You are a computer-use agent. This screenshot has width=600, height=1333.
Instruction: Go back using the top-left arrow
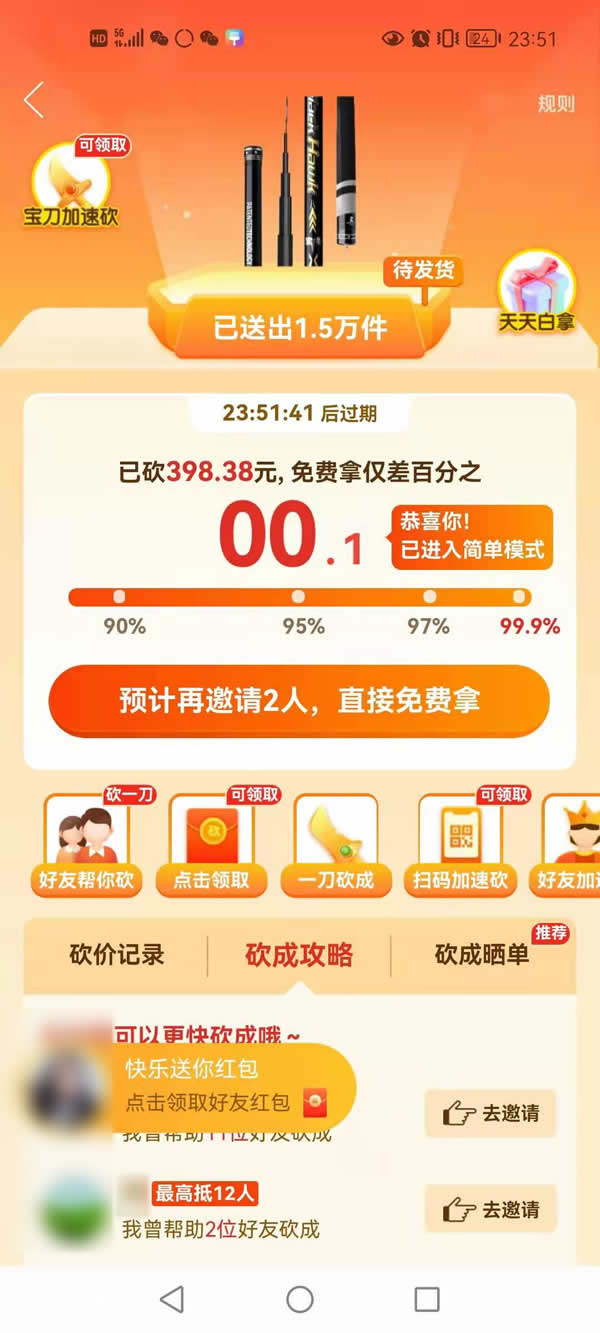35,100
